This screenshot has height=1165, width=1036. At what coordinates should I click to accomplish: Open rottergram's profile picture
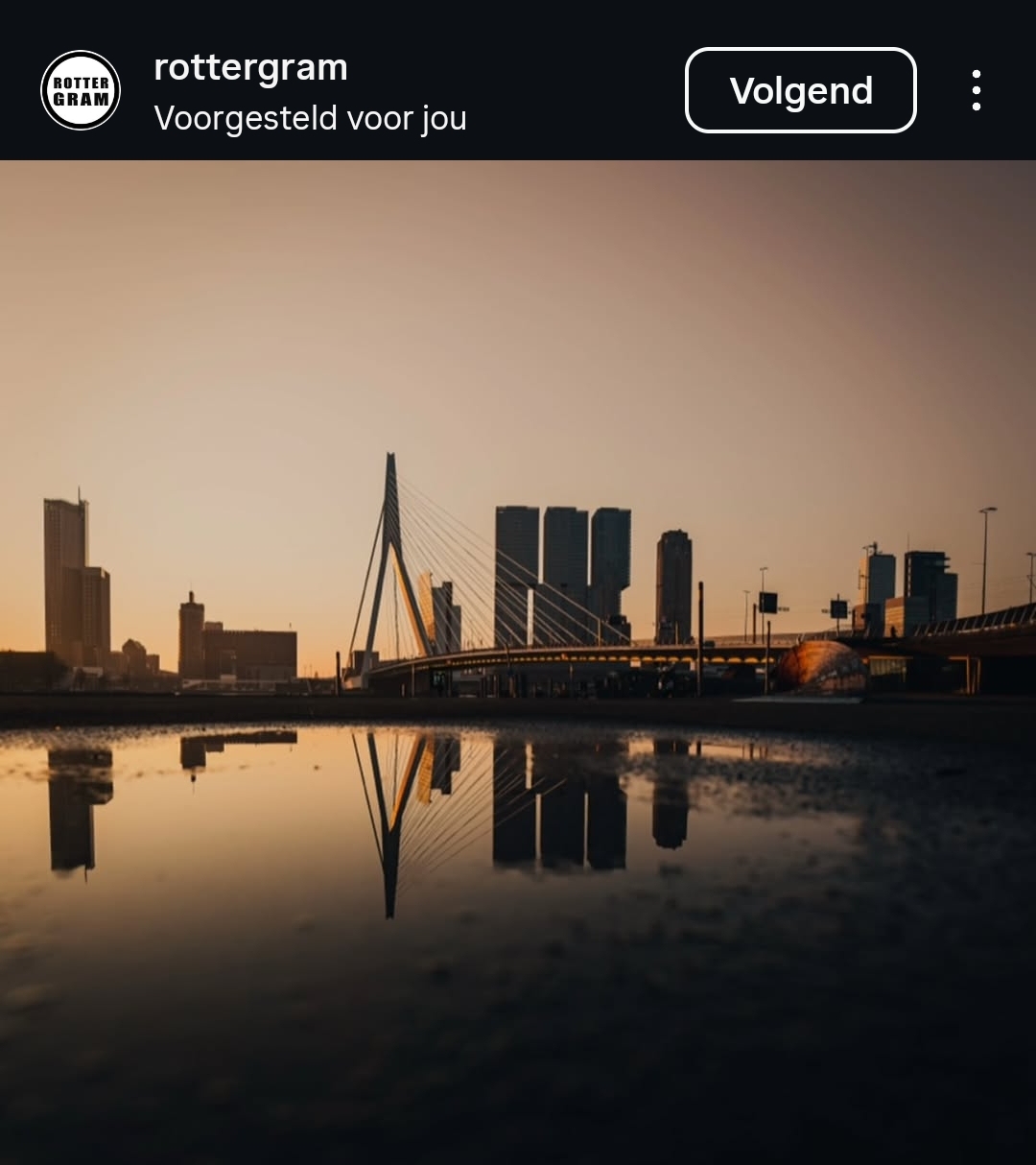(81, 90)
